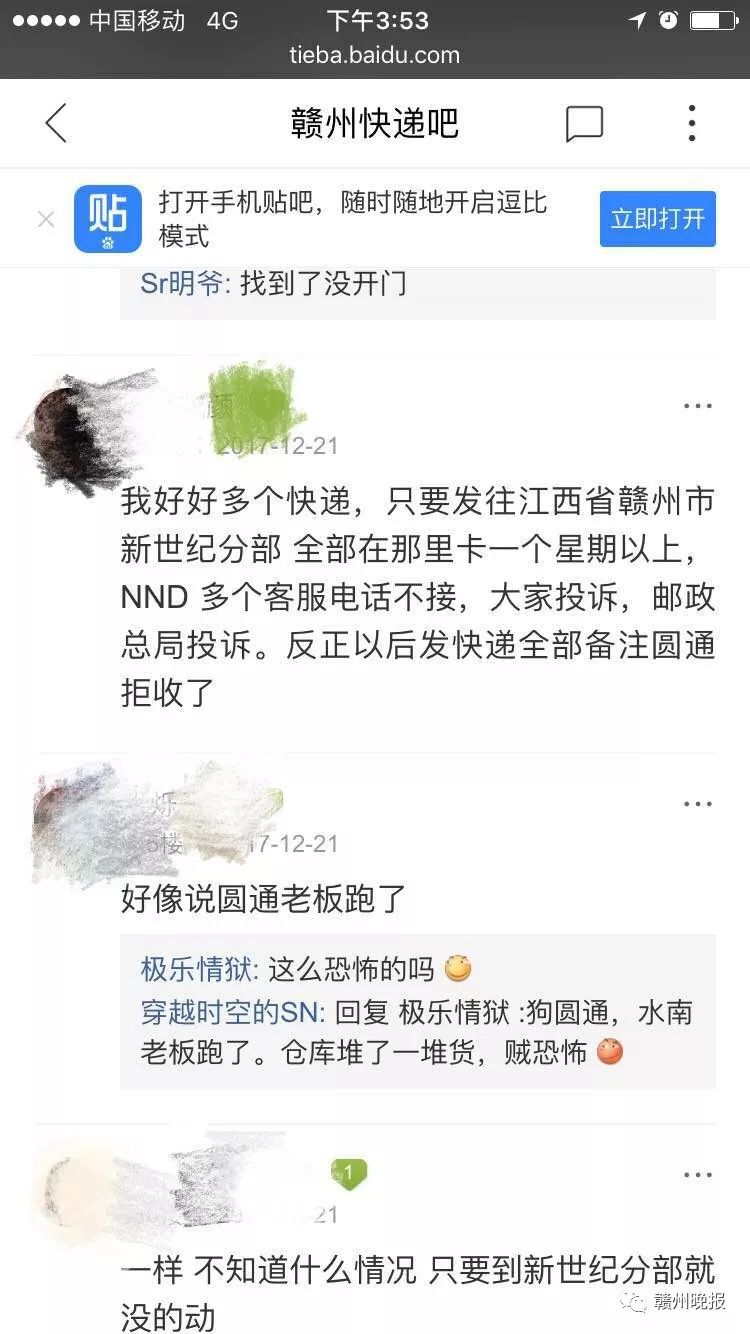Tap the 立即打开 button
Image resolution: width=750 pixels, height=1334 pixels.
657,219
